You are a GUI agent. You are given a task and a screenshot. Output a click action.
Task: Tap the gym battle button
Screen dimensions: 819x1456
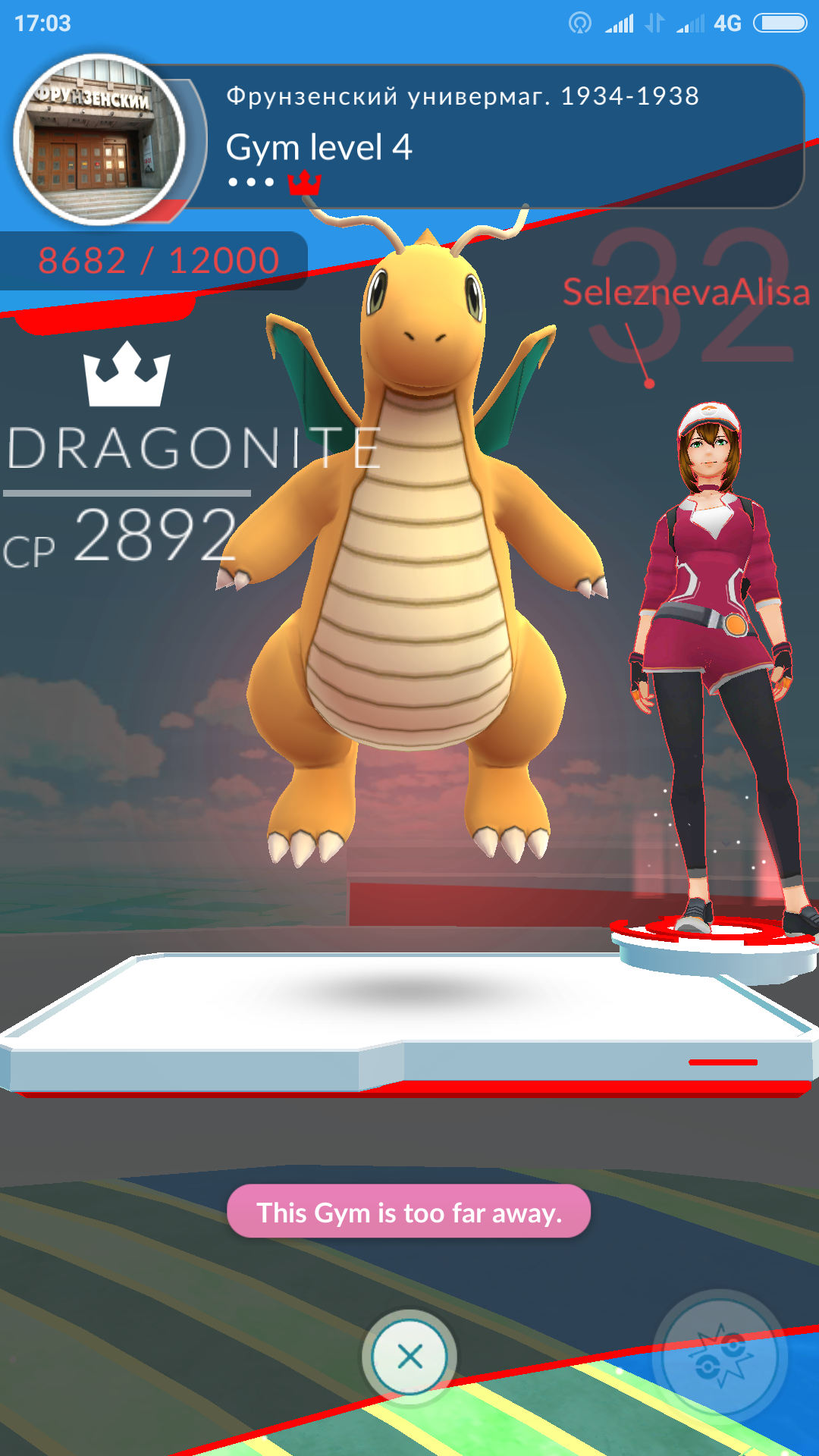pyautogui.click(x=720, y=1356)
